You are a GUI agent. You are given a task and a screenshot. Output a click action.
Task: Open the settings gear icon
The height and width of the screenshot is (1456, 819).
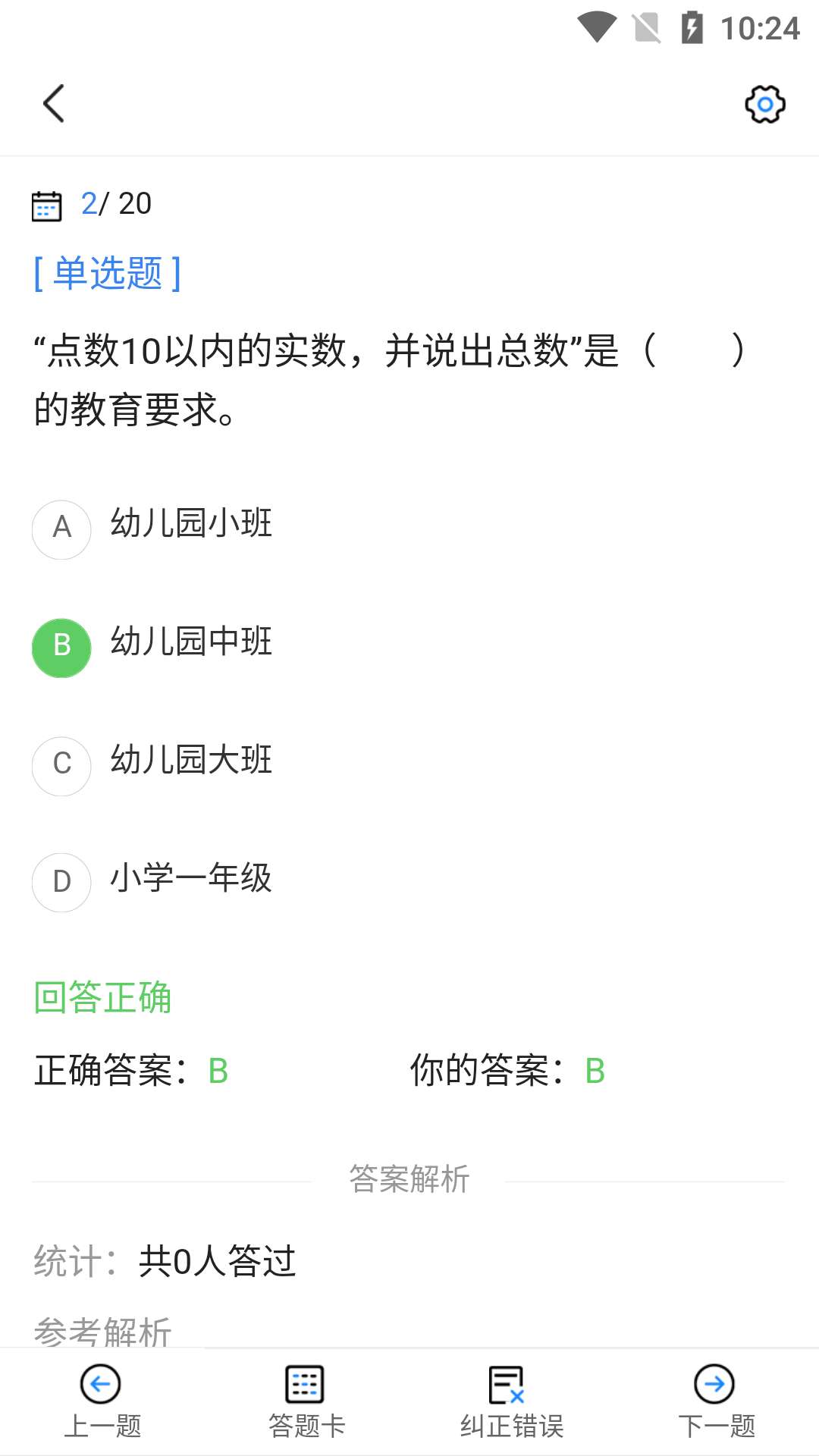[x=764, y=104]
